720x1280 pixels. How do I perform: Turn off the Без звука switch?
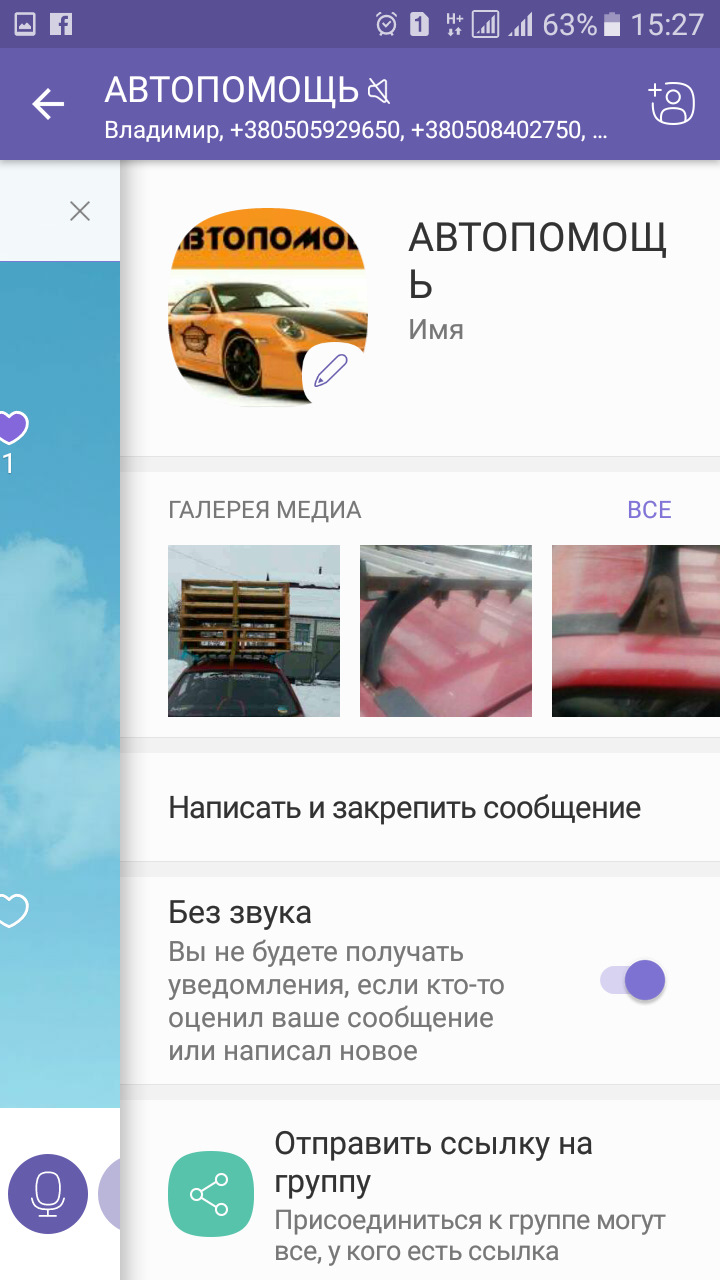(x=632, y=980)
